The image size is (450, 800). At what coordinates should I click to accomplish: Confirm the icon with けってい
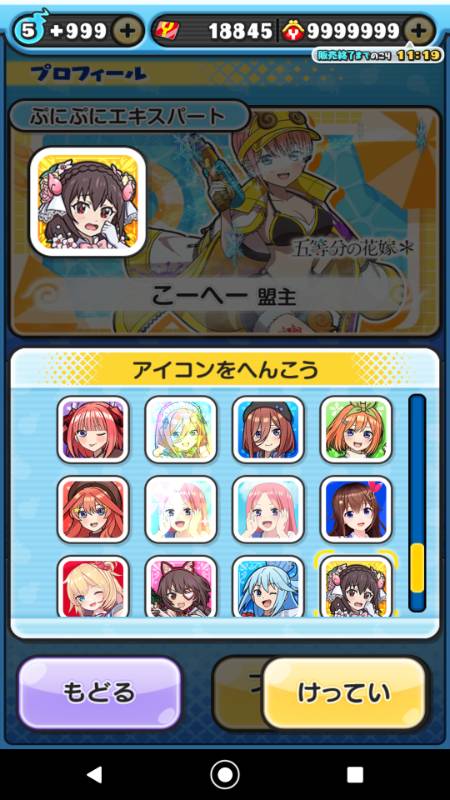click(344, 693)
